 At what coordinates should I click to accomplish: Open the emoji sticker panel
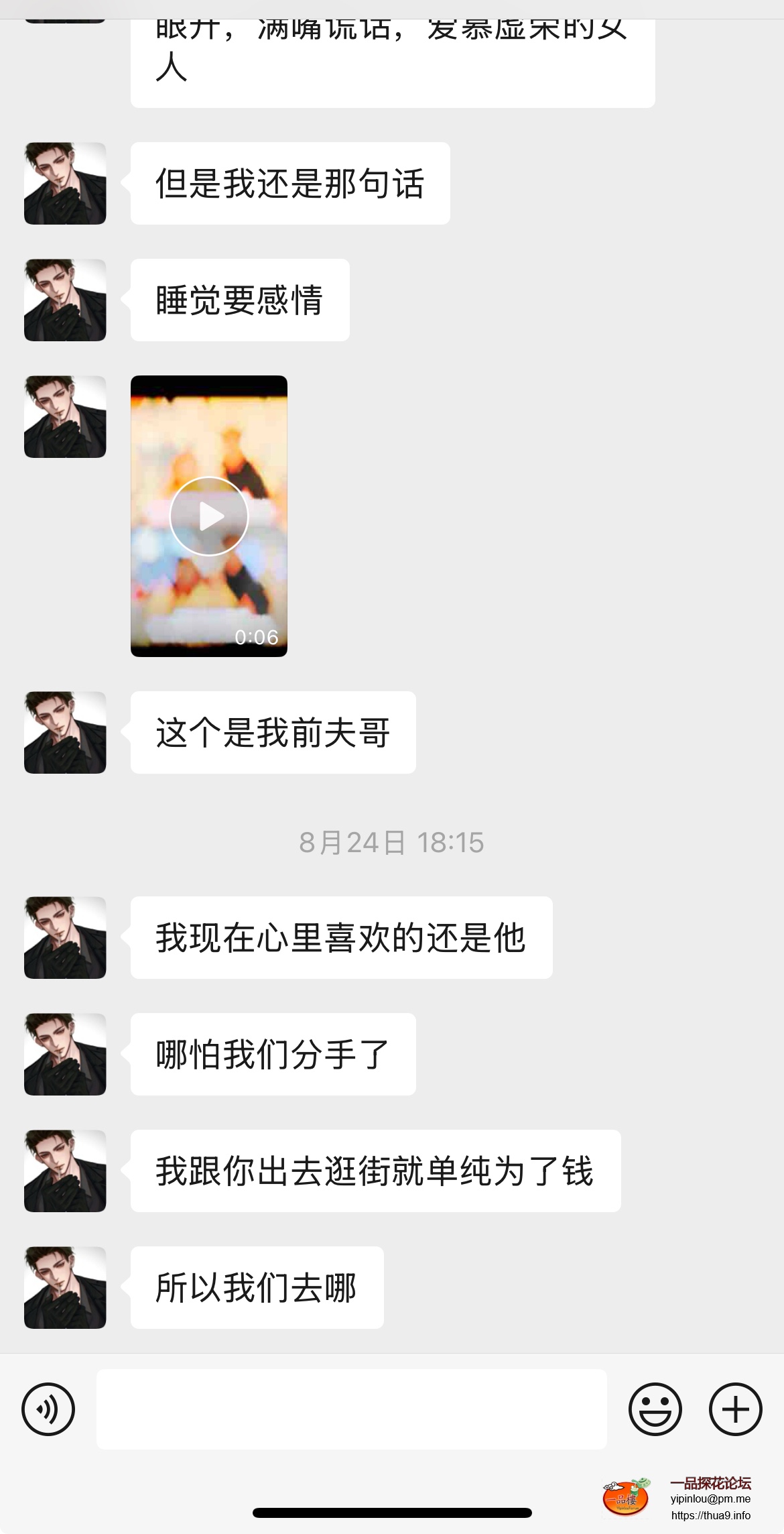tap(655, 1409)
